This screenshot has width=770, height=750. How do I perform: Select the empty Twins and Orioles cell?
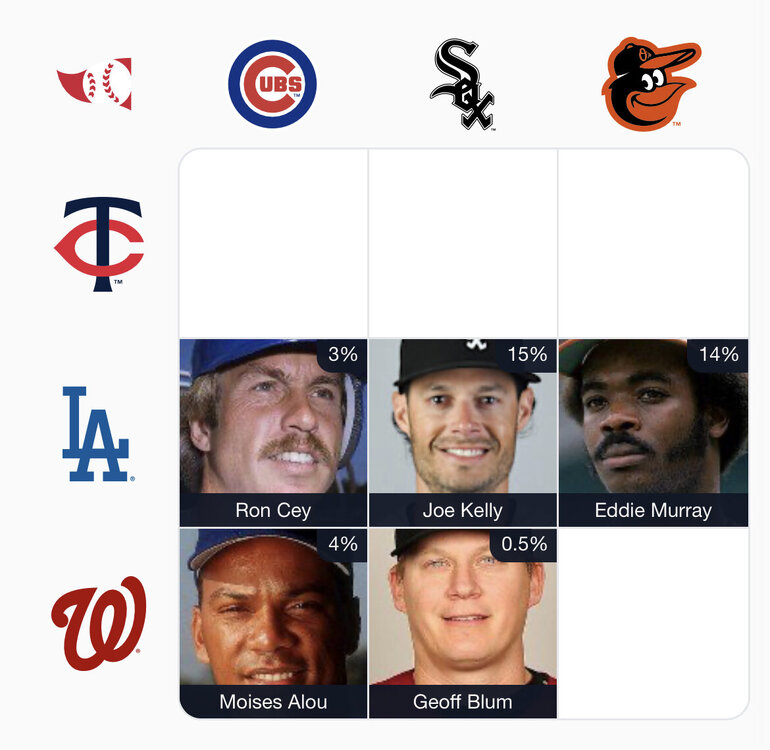tap(653, 243)
